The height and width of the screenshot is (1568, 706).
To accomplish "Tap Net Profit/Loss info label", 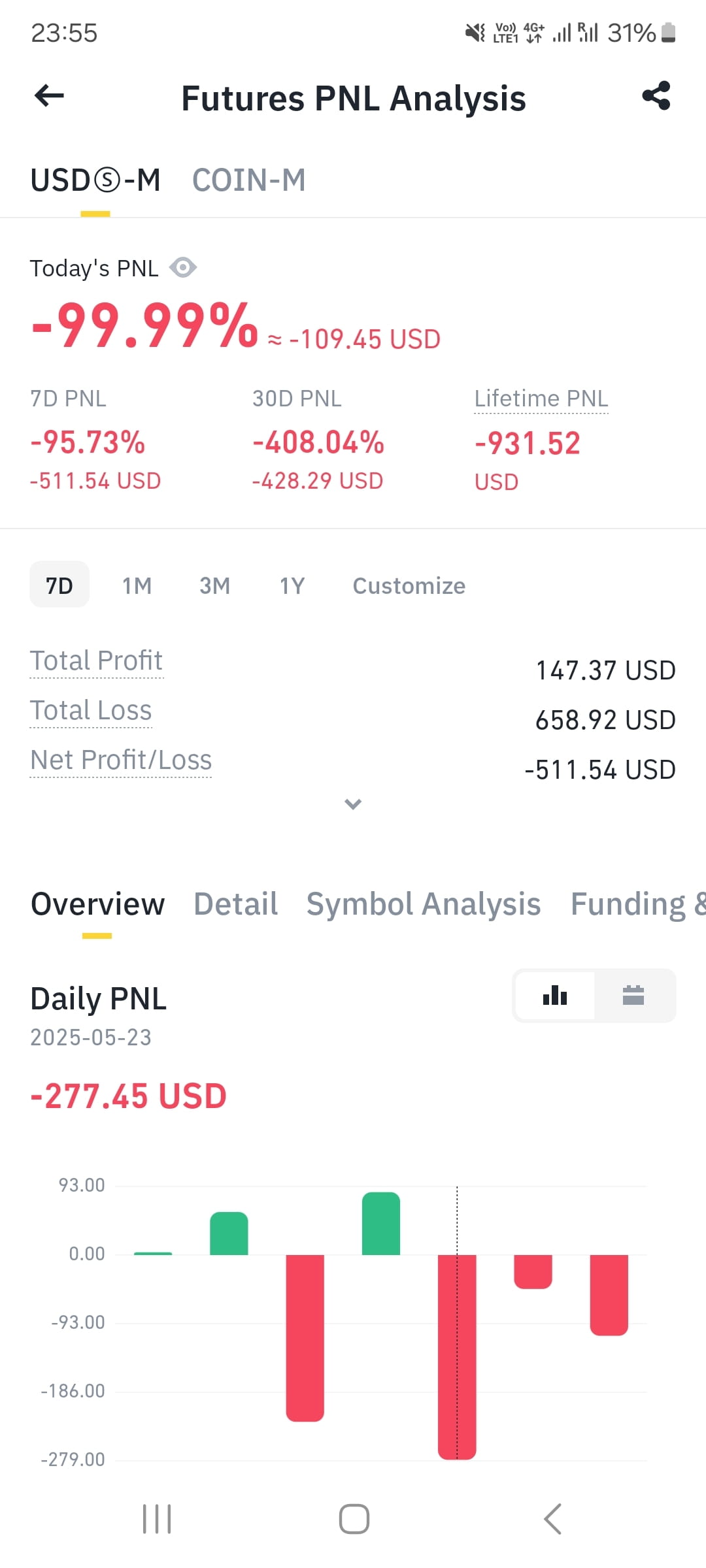I will point(121,760).
